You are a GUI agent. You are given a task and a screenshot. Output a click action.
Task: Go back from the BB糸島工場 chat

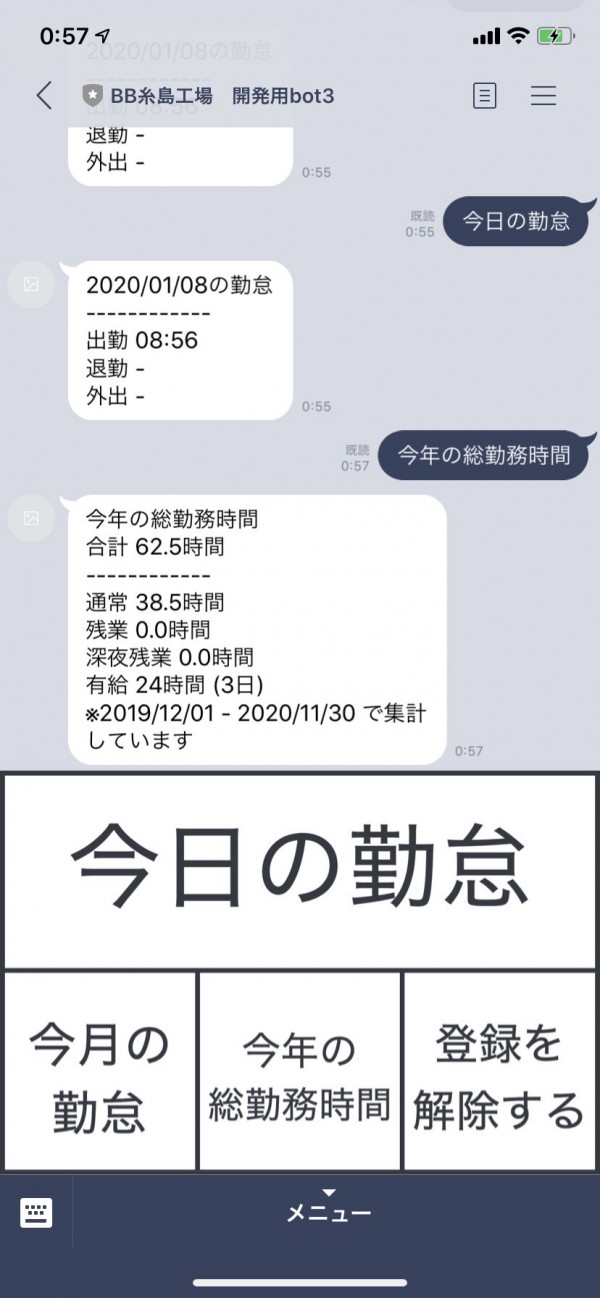point(44,96)
